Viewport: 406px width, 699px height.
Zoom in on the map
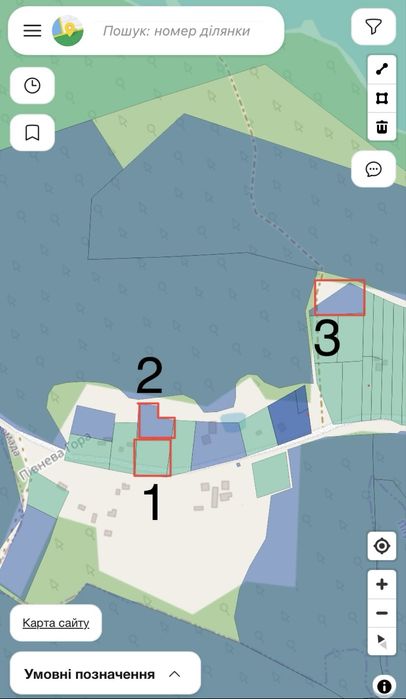tap(382, 584)
